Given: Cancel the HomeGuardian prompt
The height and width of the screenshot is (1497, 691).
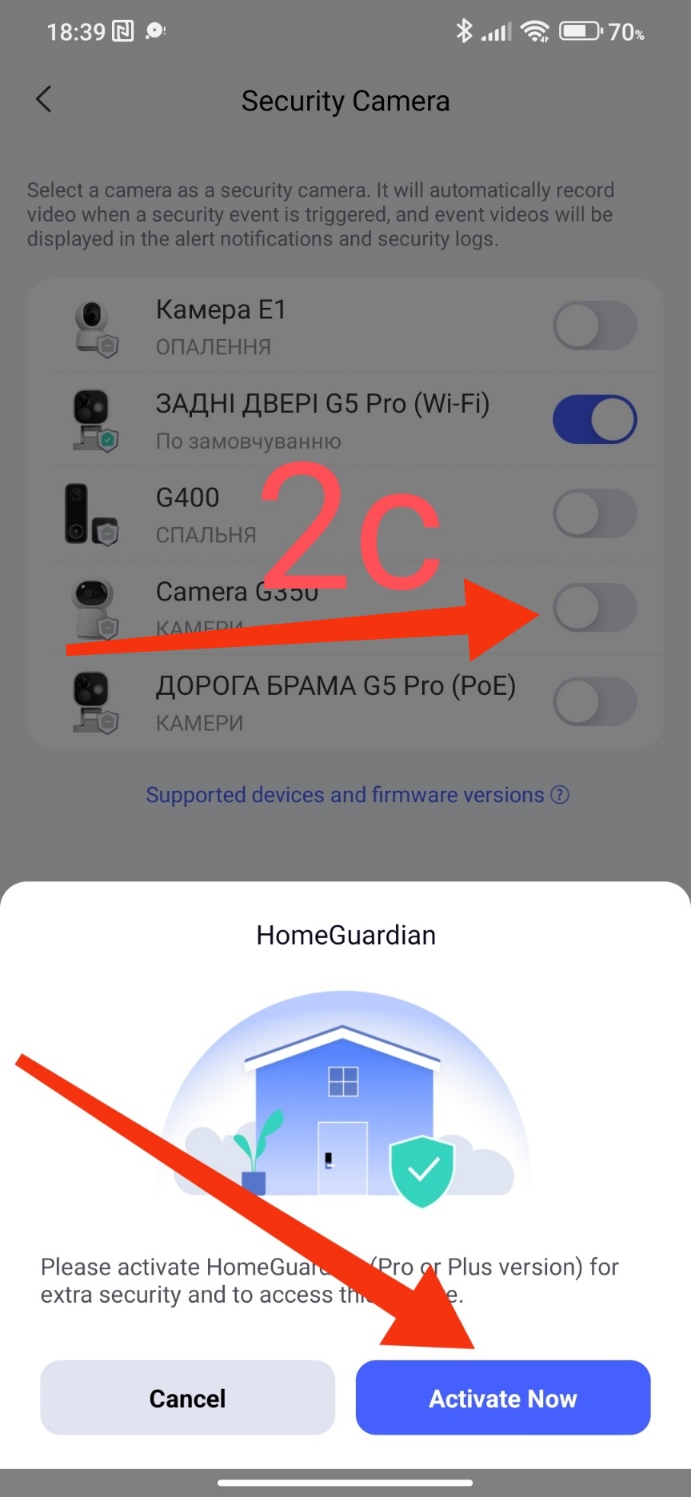Looking at the screenshot, I should [187, 1397].
